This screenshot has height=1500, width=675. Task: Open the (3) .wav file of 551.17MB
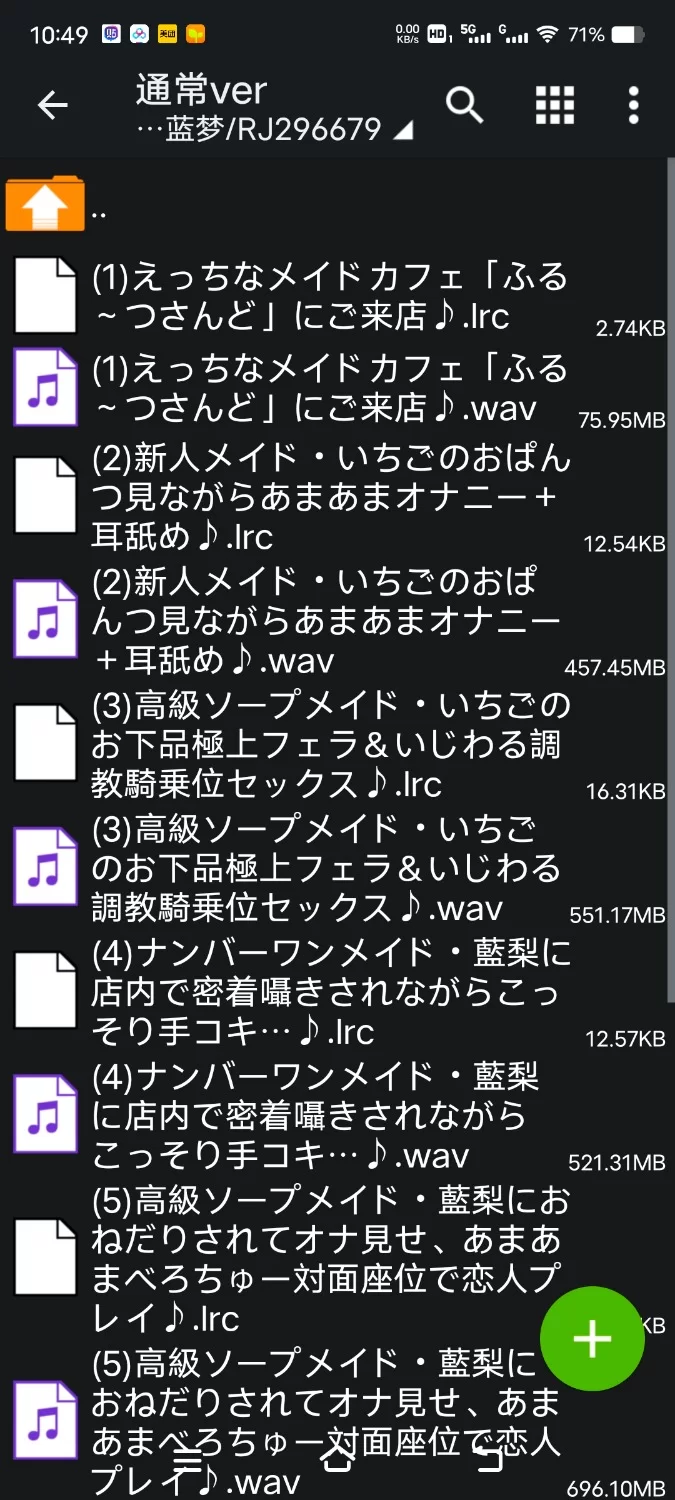[330, 868]
